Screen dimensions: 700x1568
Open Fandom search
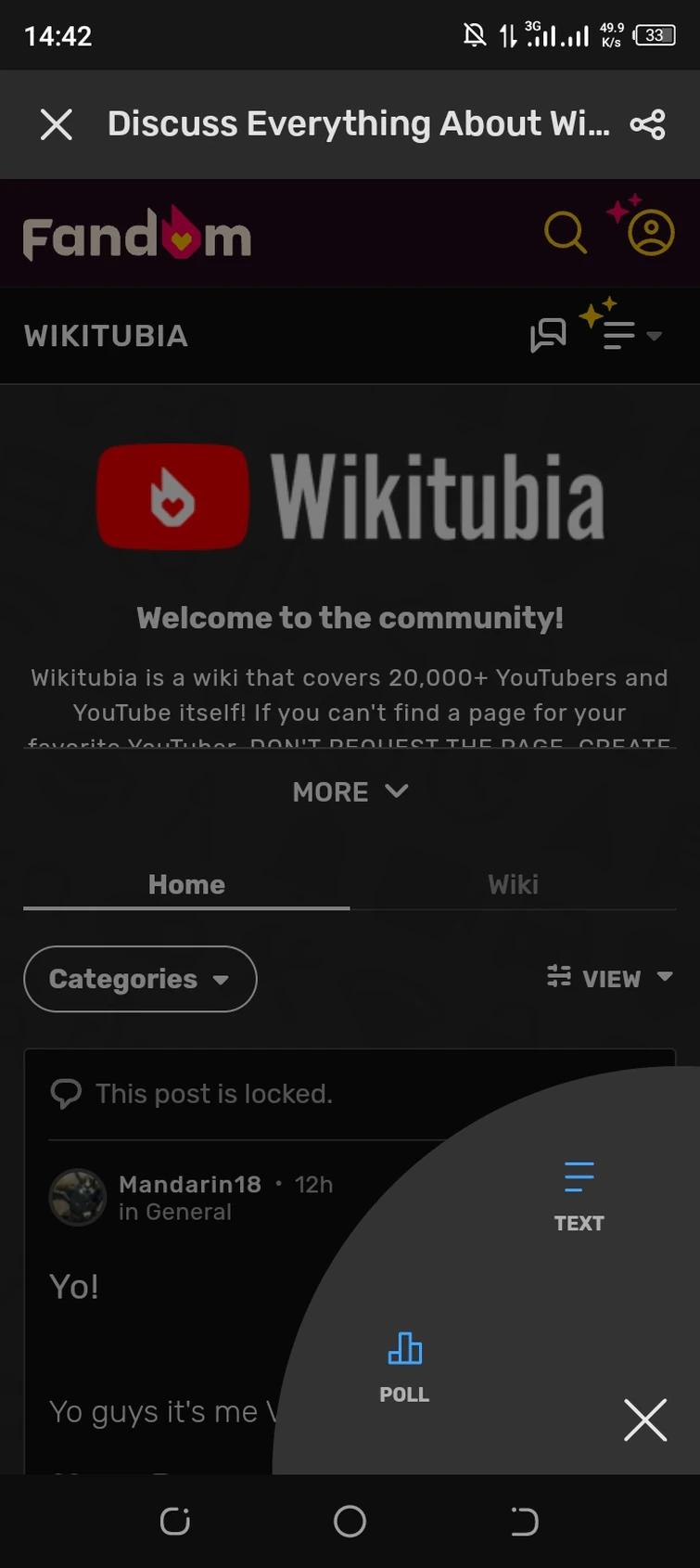565,233
